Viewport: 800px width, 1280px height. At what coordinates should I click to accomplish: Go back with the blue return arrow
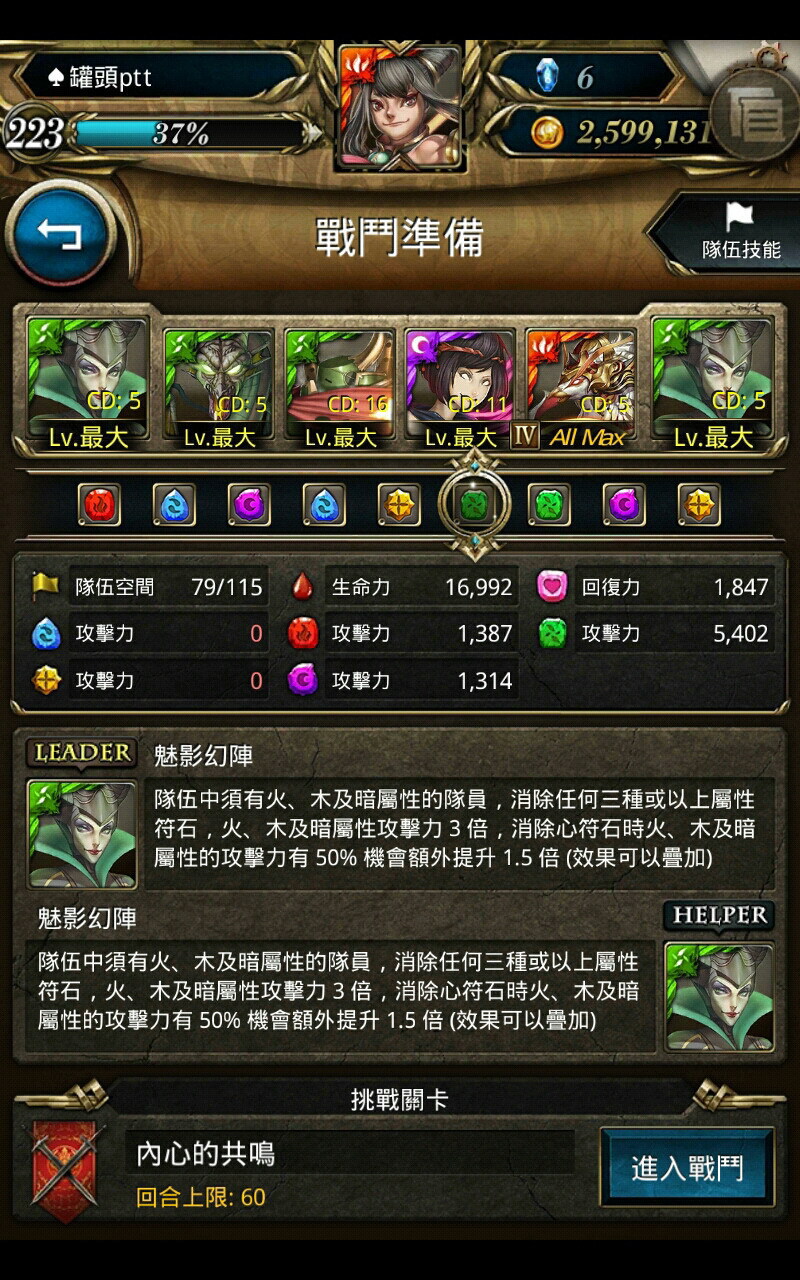[61, 234]
